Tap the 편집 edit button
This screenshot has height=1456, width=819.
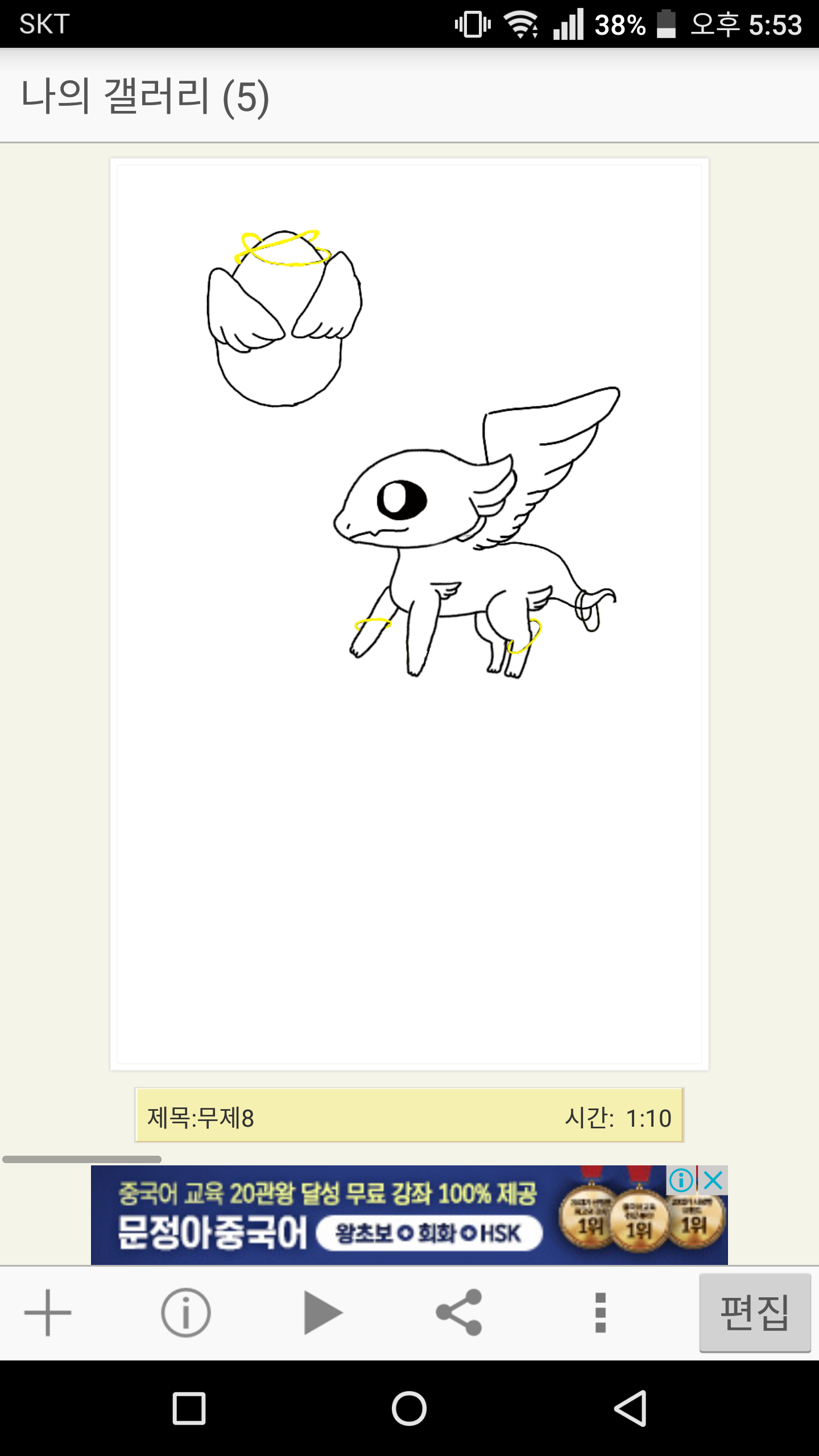point(755,1313)
